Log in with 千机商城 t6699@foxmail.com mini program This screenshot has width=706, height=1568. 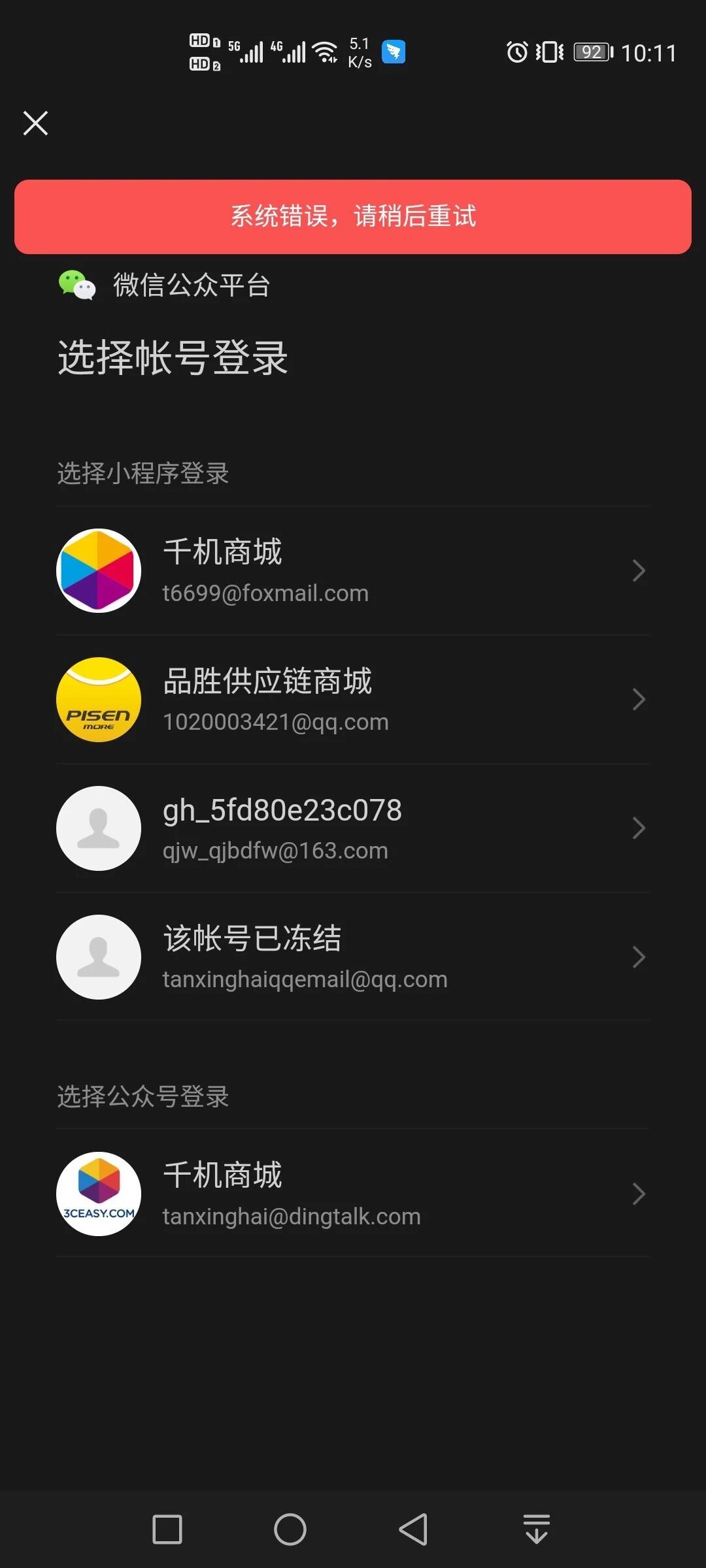[x=353, y=570]
